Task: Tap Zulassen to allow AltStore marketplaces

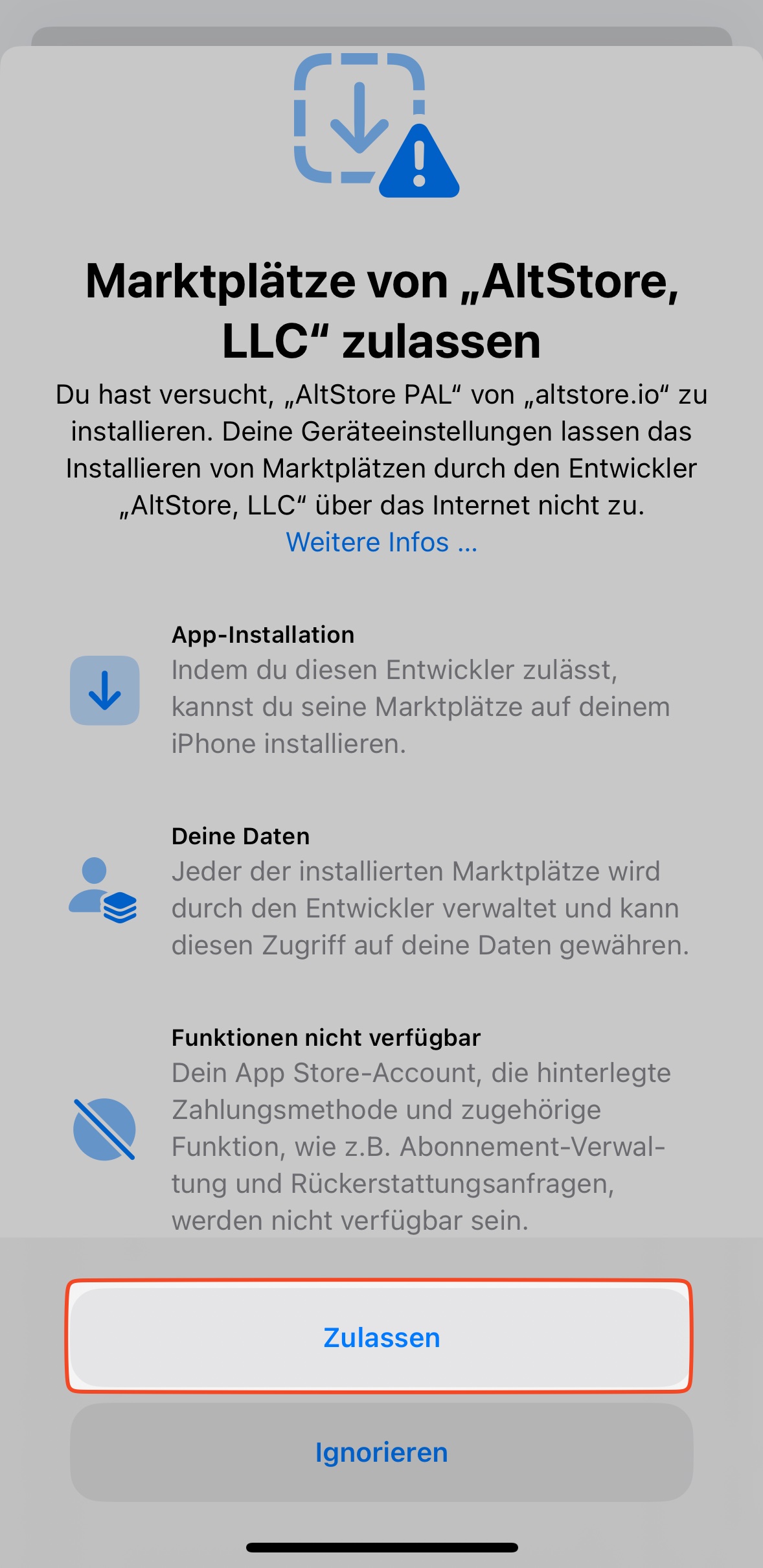Action: (381, 1337)
